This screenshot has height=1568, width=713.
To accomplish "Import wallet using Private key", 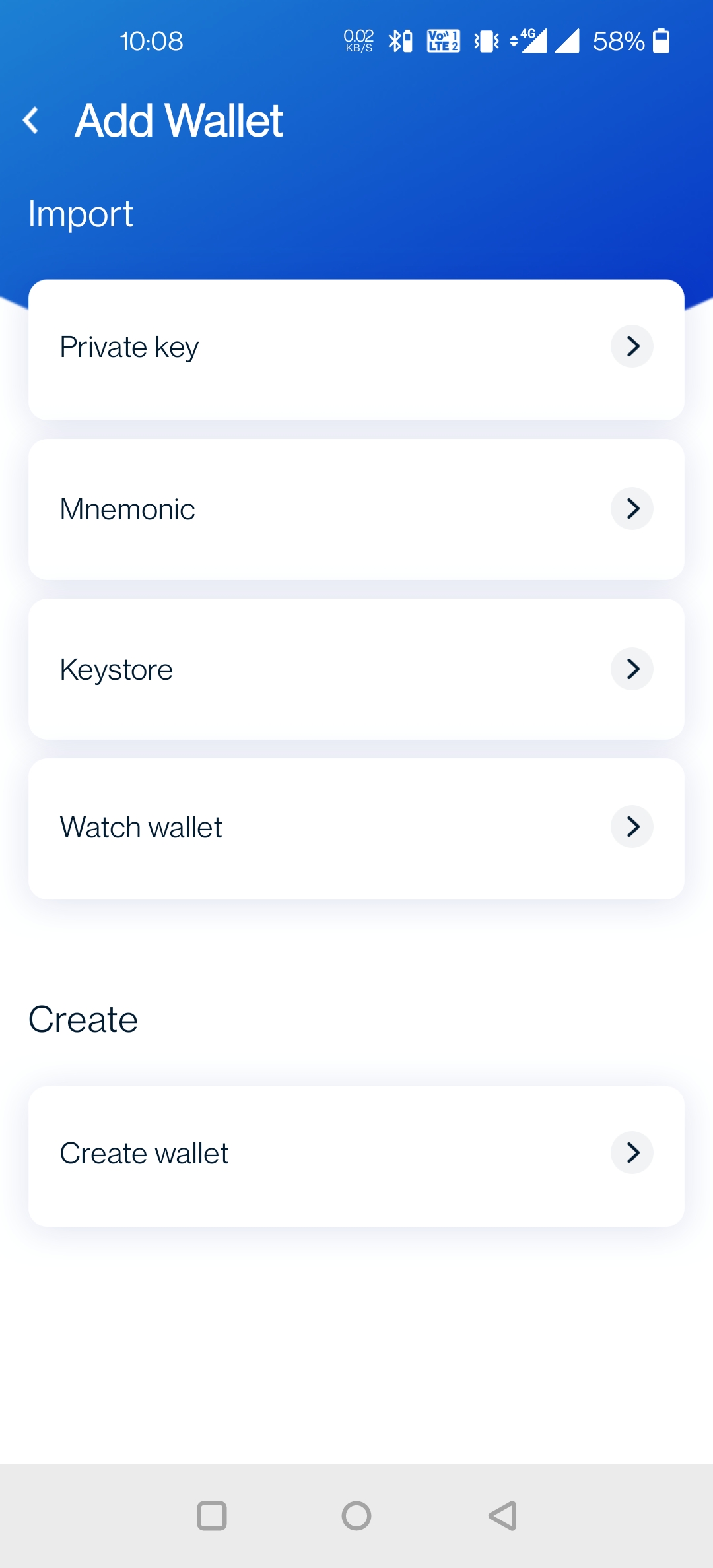I will [x=356, y=350].
